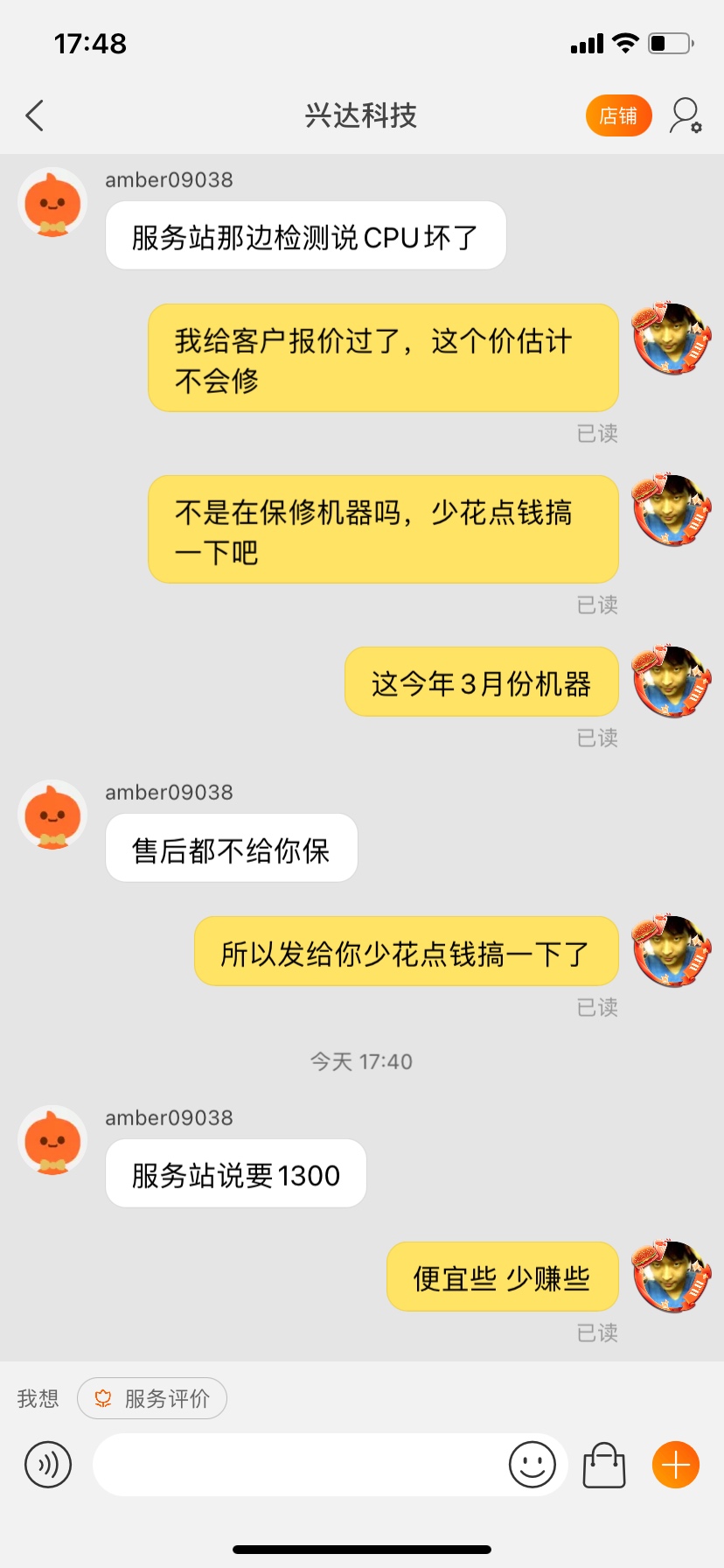This screenshot has width=724, height=1568.
Task: Focus the message text field
Action: 297,1464
